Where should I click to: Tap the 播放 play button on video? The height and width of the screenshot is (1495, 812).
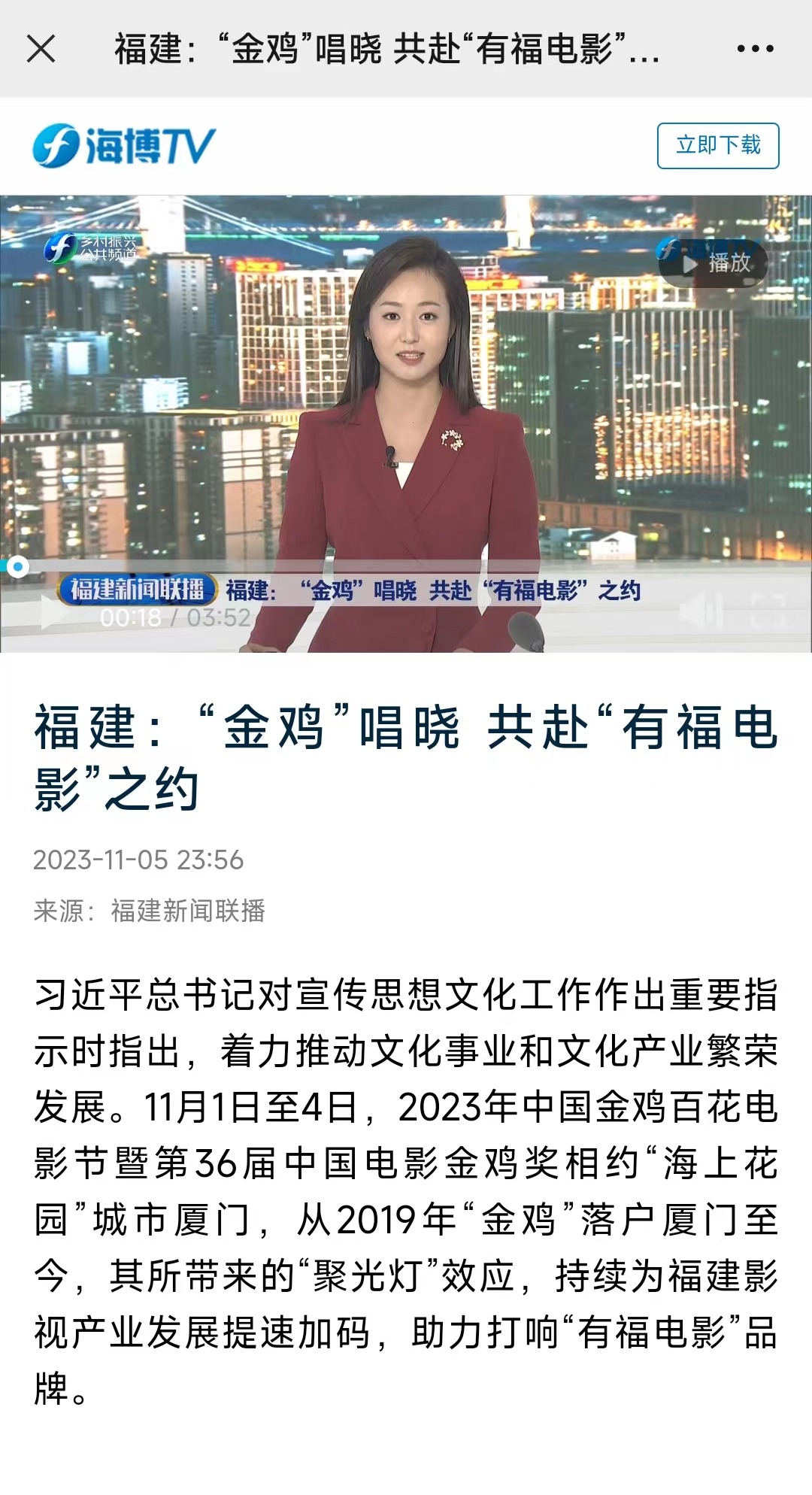click(714, 263)
